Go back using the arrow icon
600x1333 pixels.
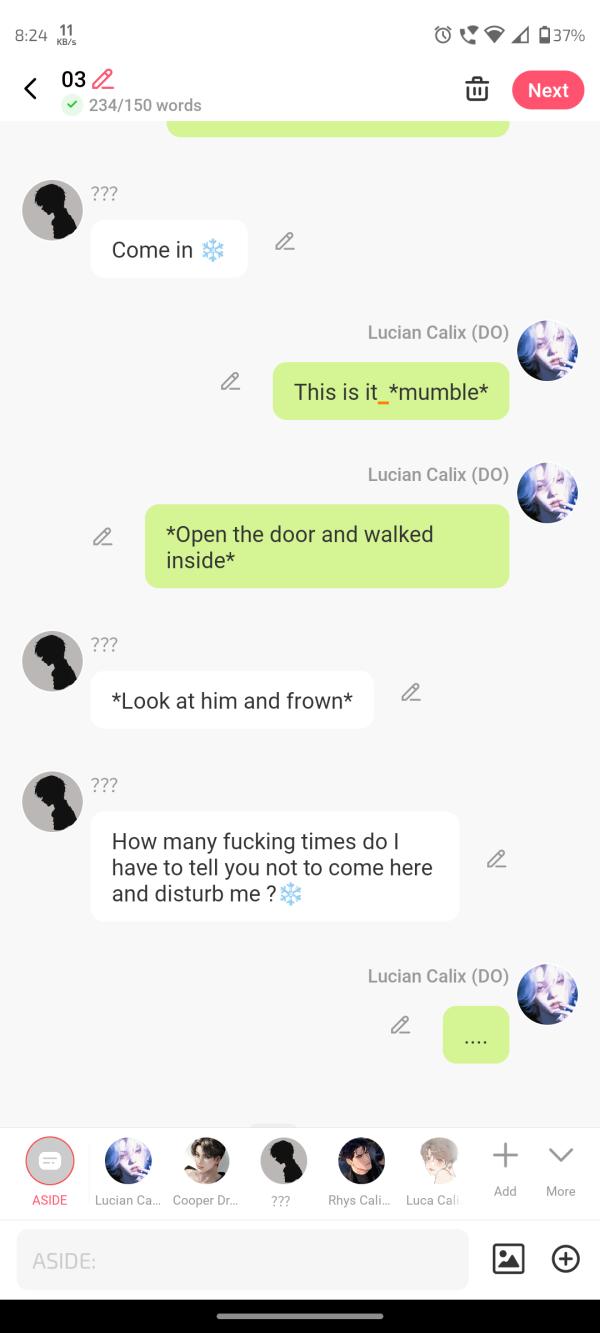click(30, 89)
